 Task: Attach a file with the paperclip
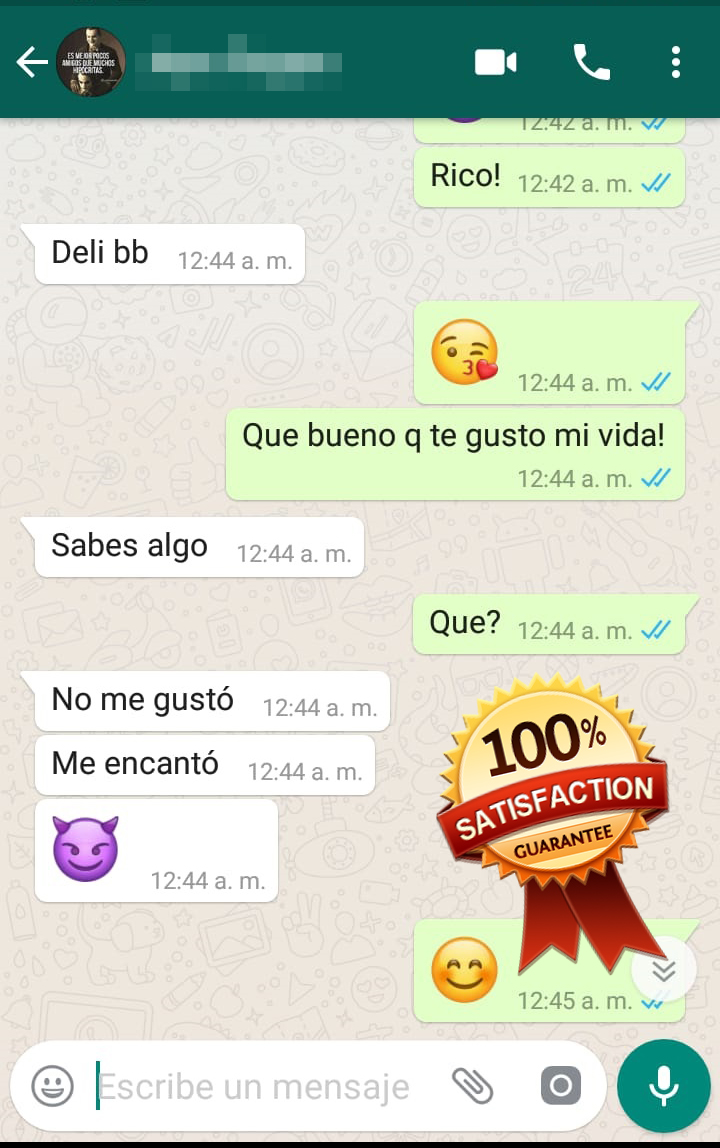[x=472, y=1085]
